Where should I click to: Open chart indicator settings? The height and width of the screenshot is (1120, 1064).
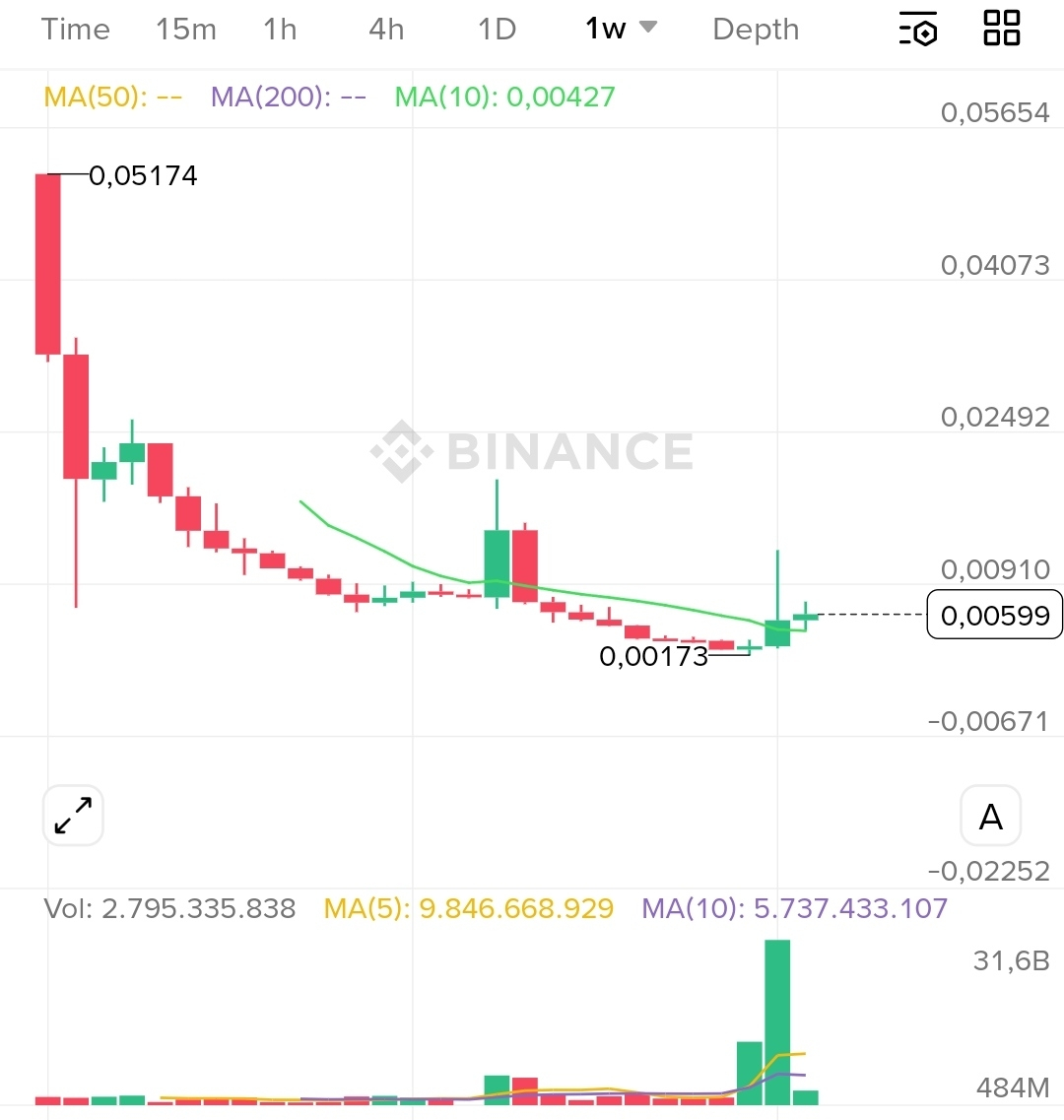click(x=917, y=30)
